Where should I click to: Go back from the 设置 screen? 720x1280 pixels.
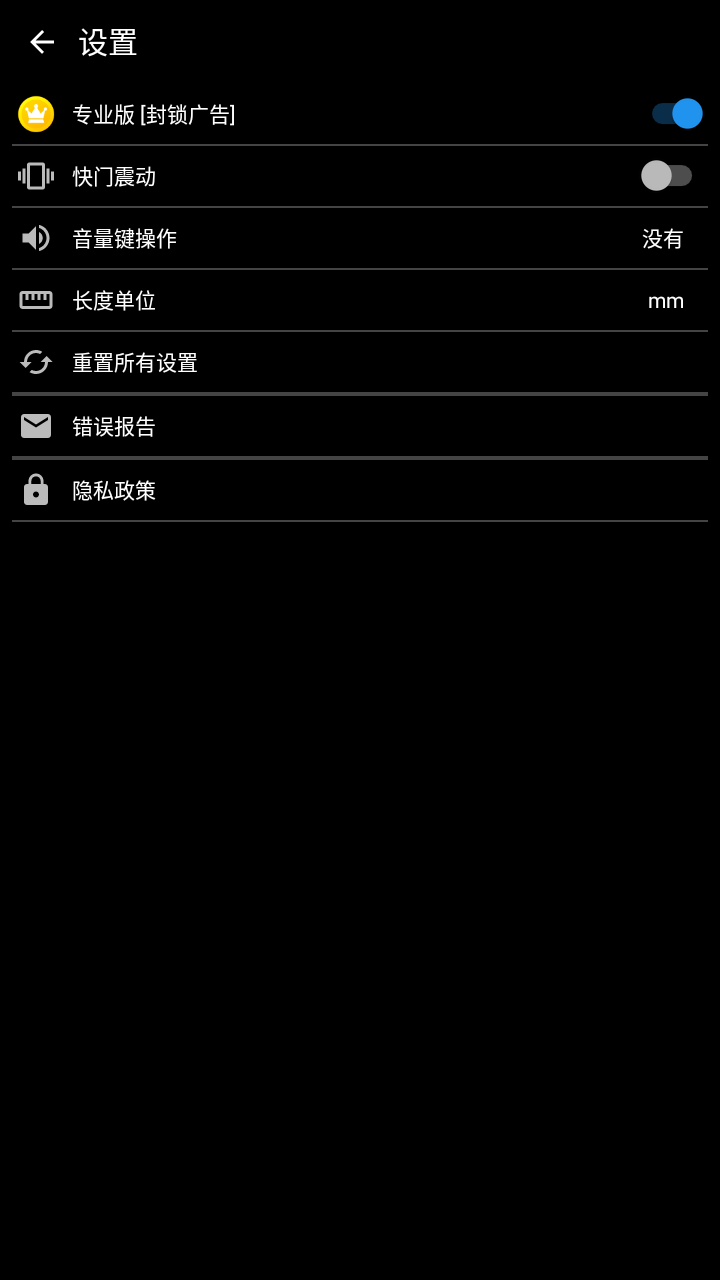coord(42,42)
